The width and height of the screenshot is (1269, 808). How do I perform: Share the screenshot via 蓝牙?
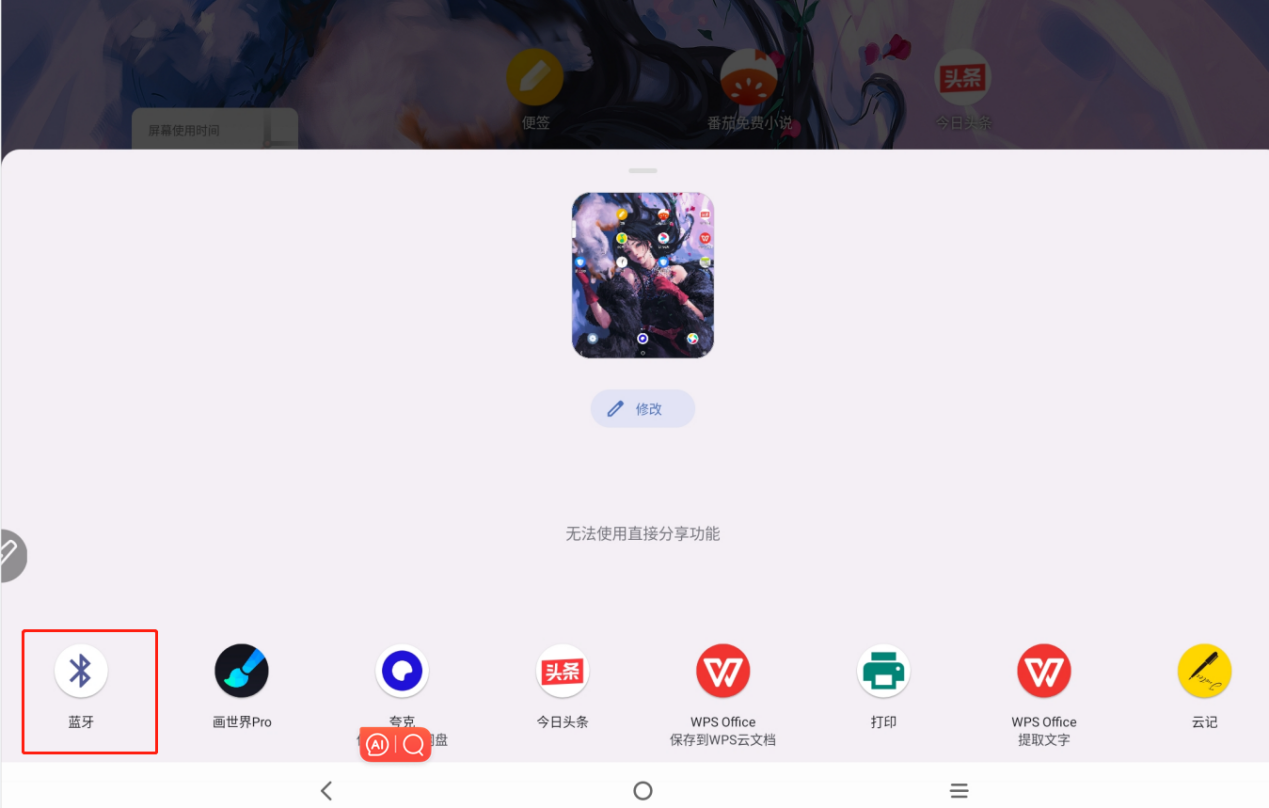(x=81, y=671)
